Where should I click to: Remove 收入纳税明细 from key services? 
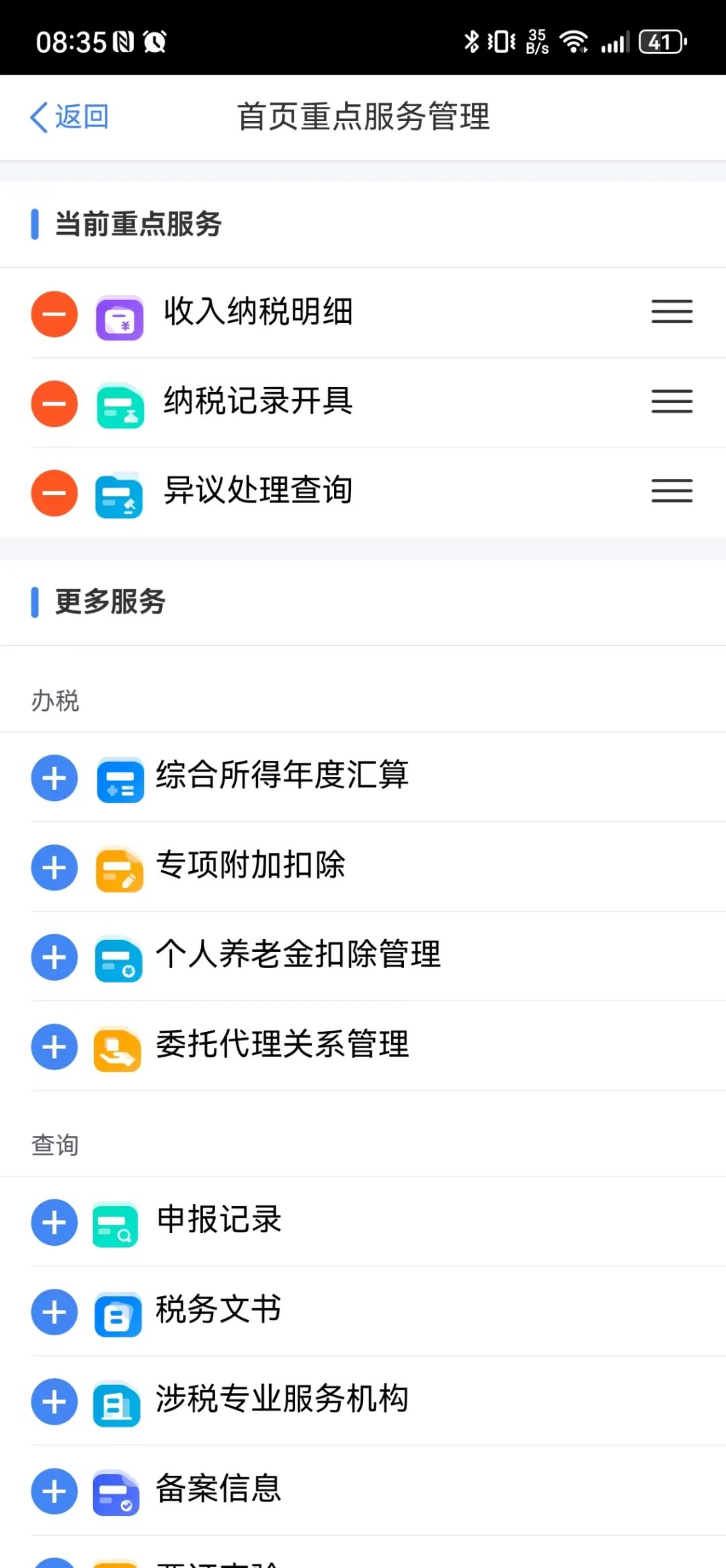(54, 313)
